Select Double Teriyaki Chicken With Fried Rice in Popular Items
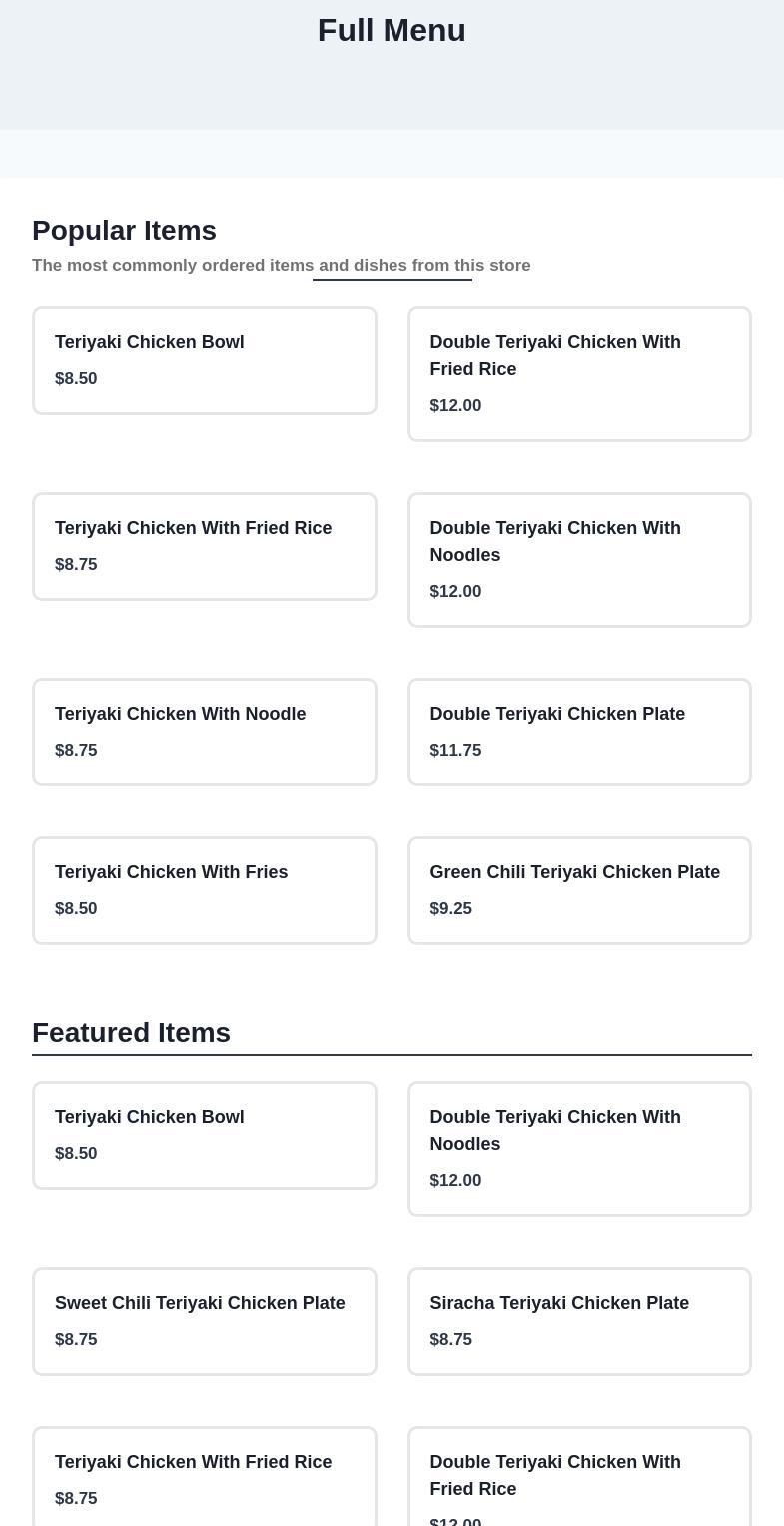The image size is (784, 1526). click(x=578, y=373)
